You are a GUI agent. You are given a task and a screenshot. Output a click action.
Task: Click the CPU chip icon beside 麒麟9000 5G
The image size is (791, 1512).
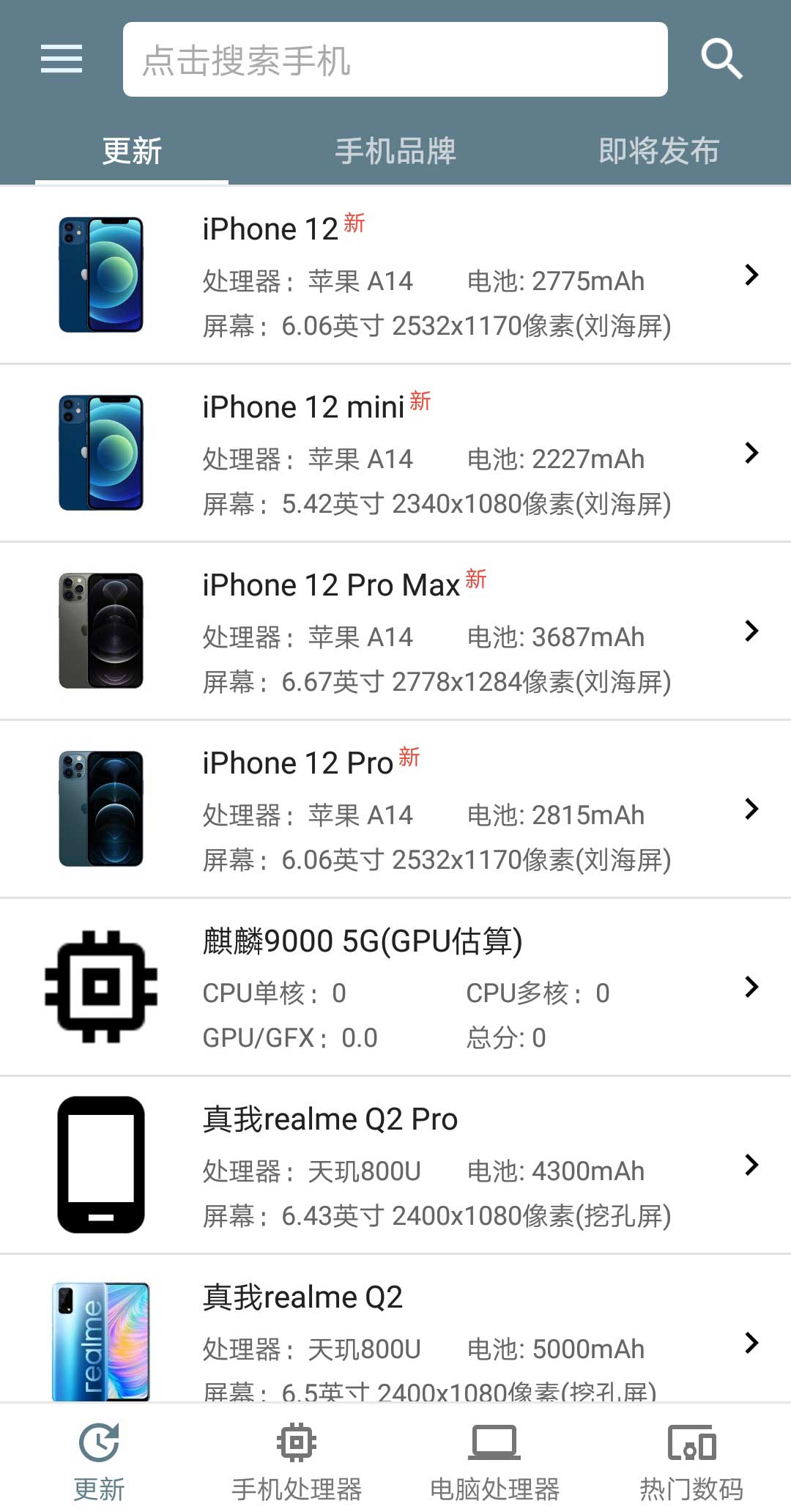pyautogui.click(x=100, y=987)
